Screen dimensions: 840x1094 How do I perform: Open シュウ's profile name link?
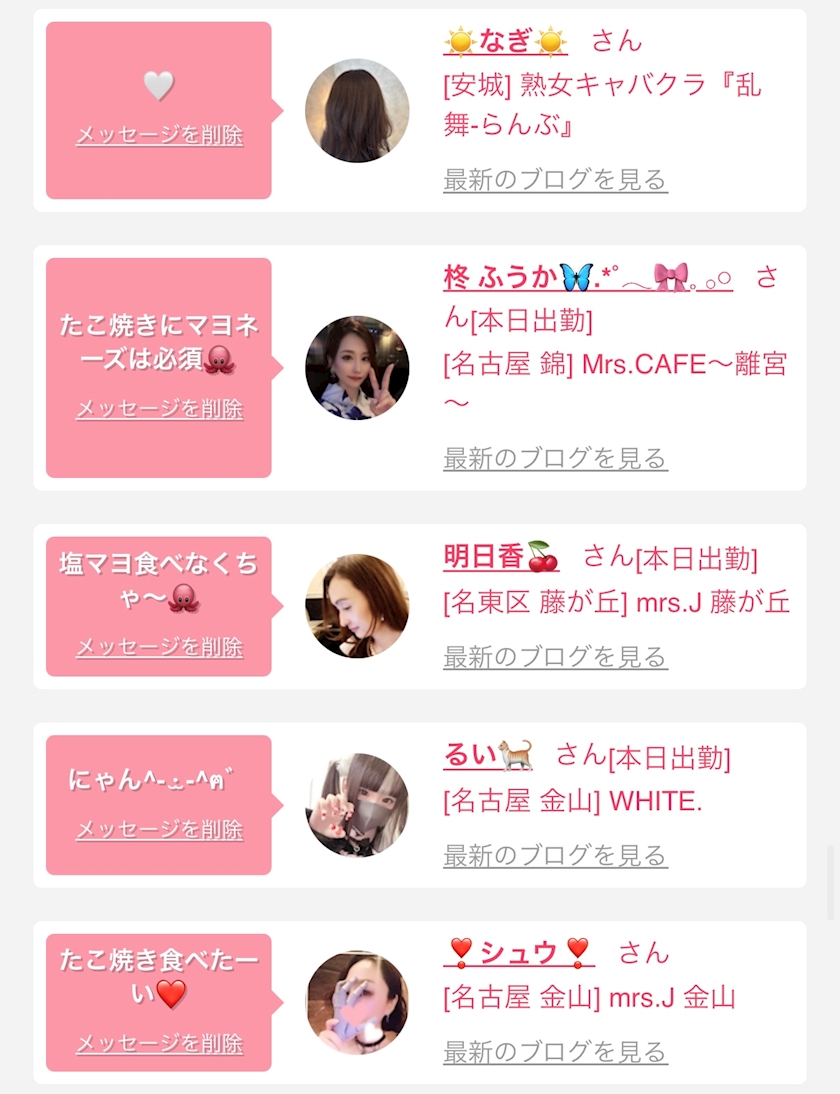(518, 953)
